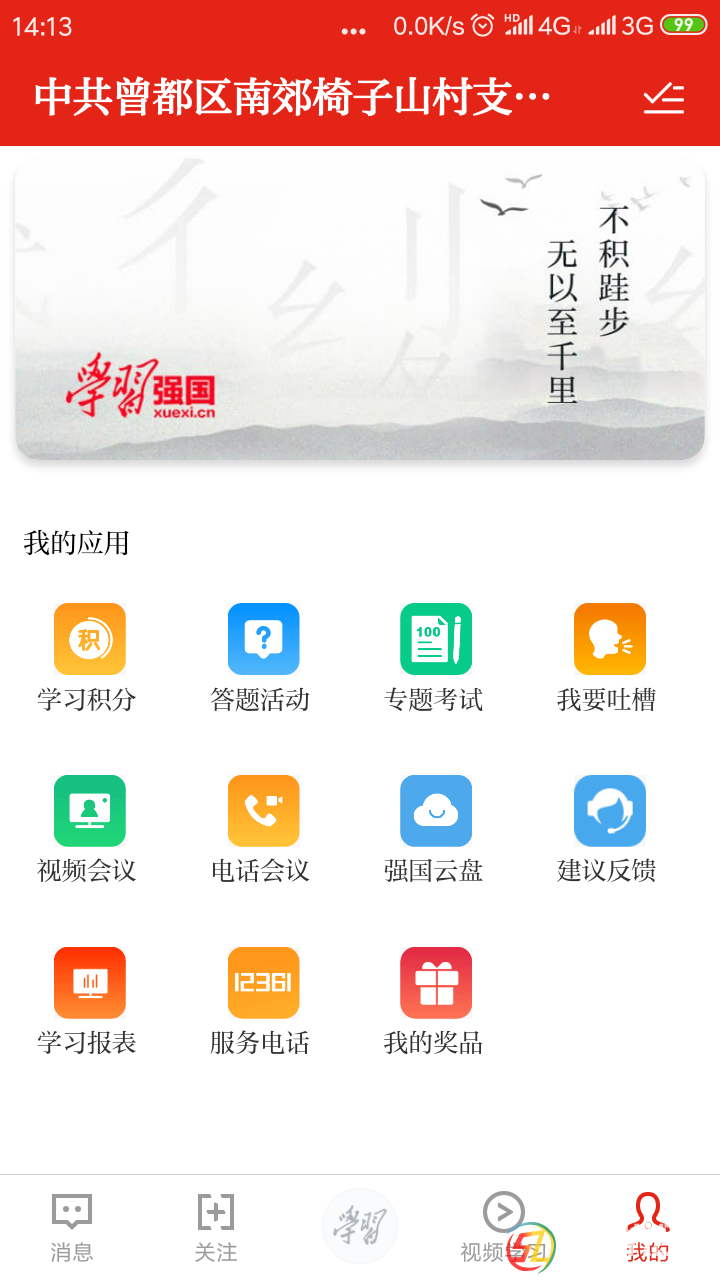Switch to the 消息 tab
This screenshot has height=1280, width=720.
(72, 1227)
